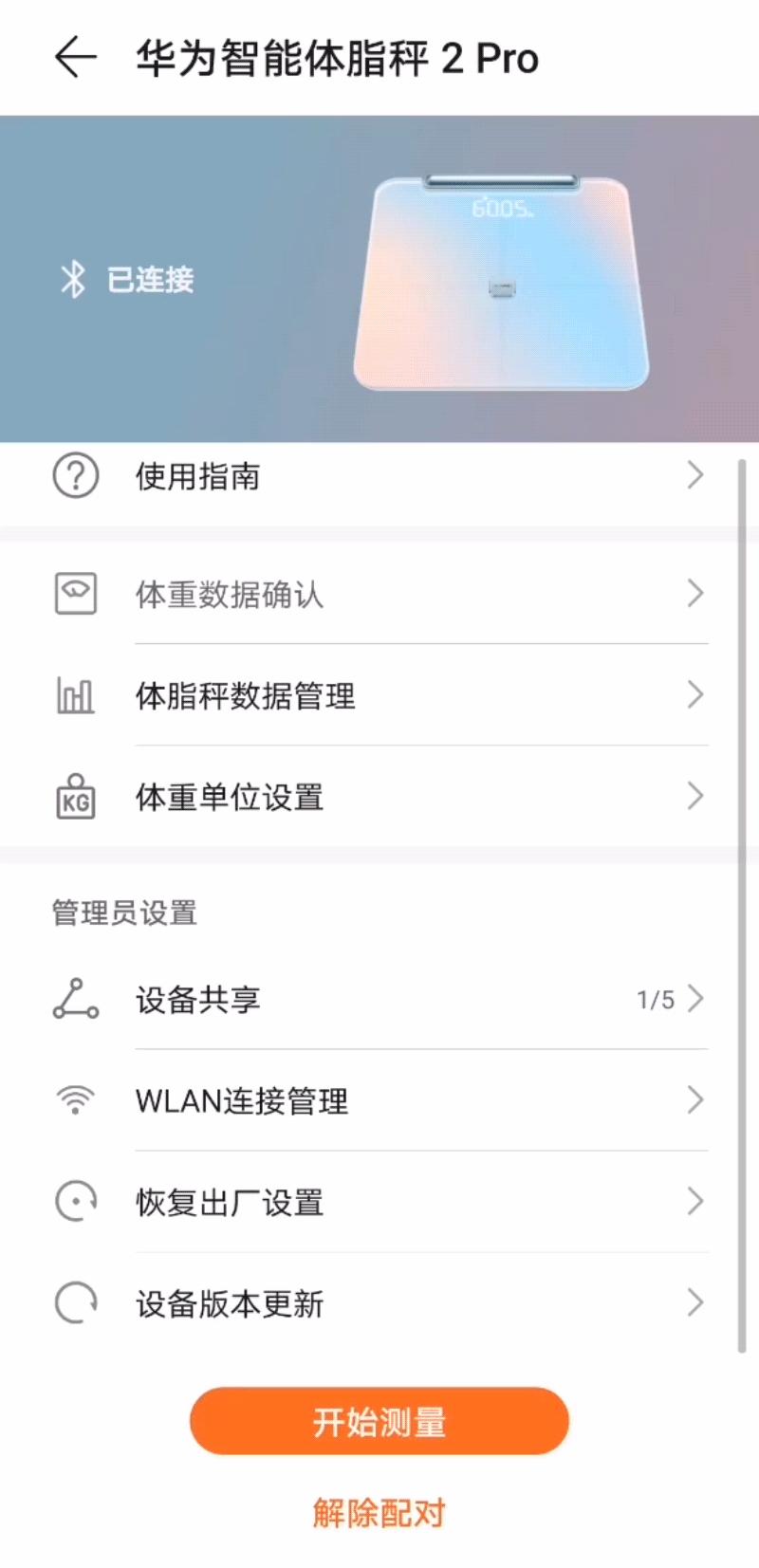
Task: Click the Wi-Fi icon for WLAN连接管理
Action: 74,1100
